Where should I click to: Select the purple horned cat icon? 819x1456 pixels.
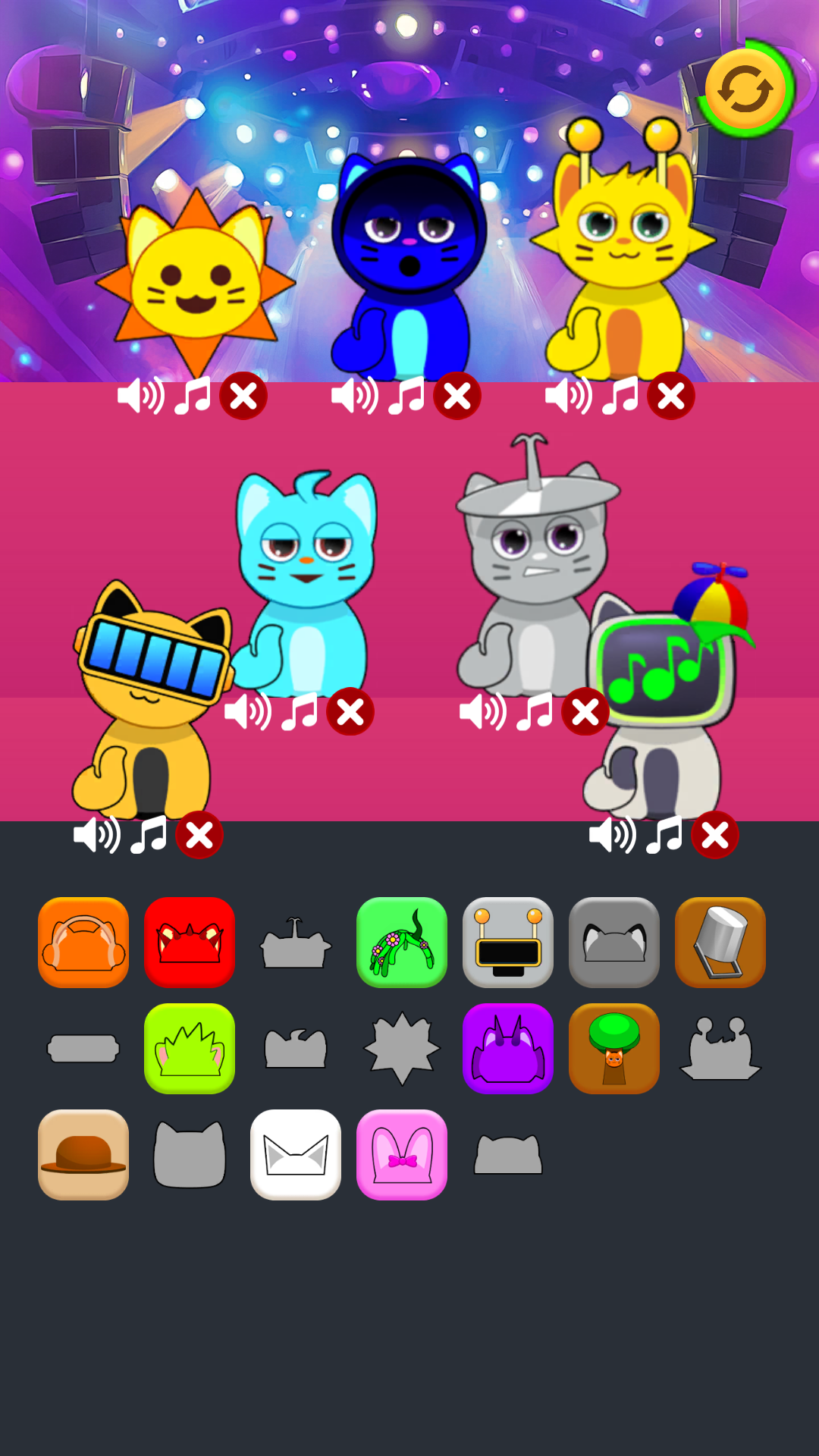(x=508, y=1049)
